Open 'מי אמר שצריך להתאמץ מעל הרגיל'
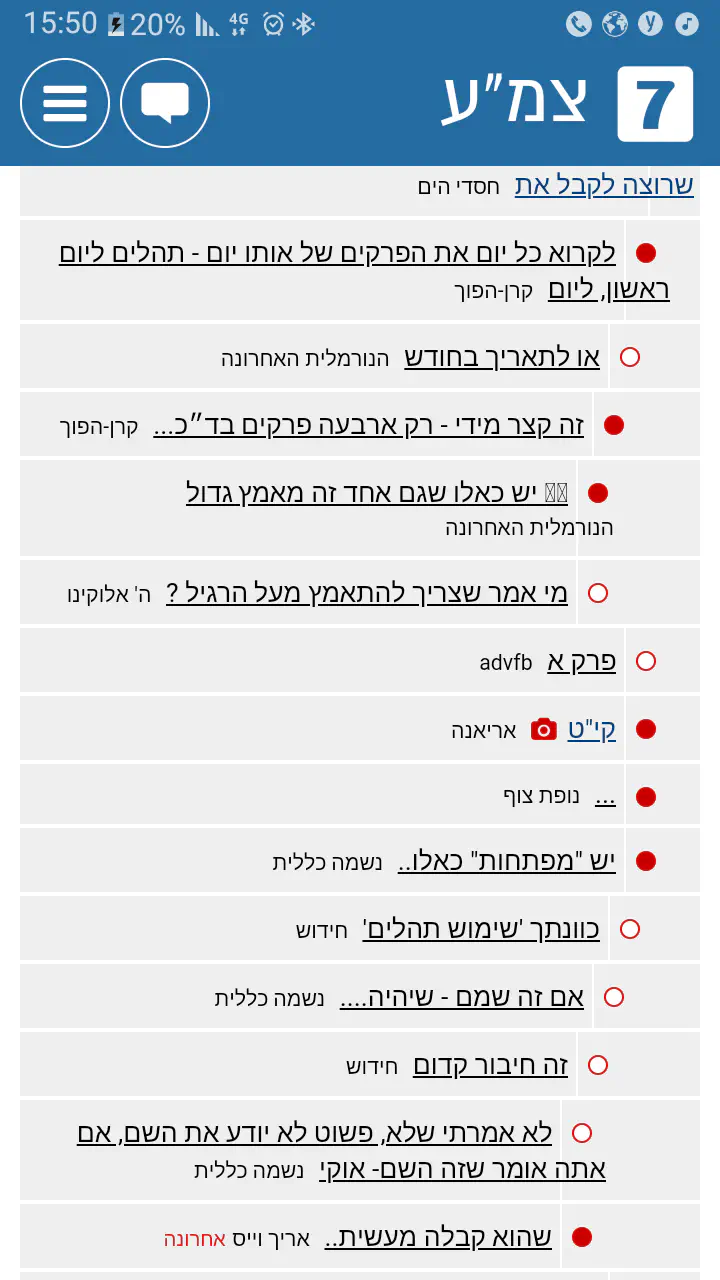 point(367,593)
